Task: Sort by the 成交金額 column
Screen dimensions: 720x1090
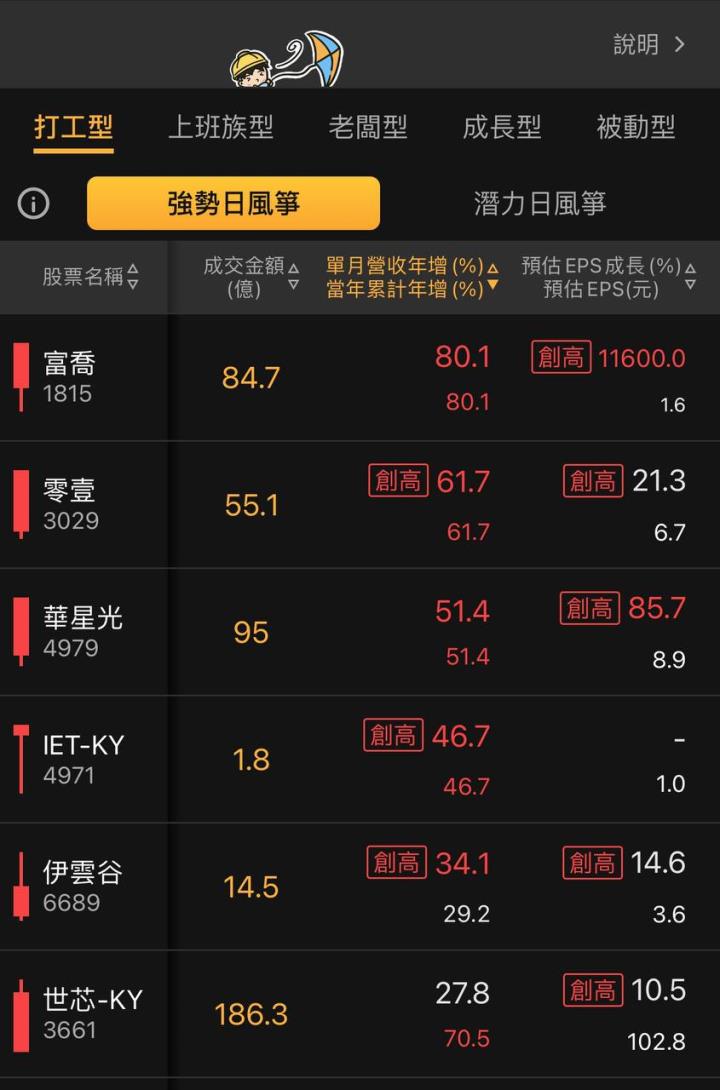Action: [x=250, y=277]
